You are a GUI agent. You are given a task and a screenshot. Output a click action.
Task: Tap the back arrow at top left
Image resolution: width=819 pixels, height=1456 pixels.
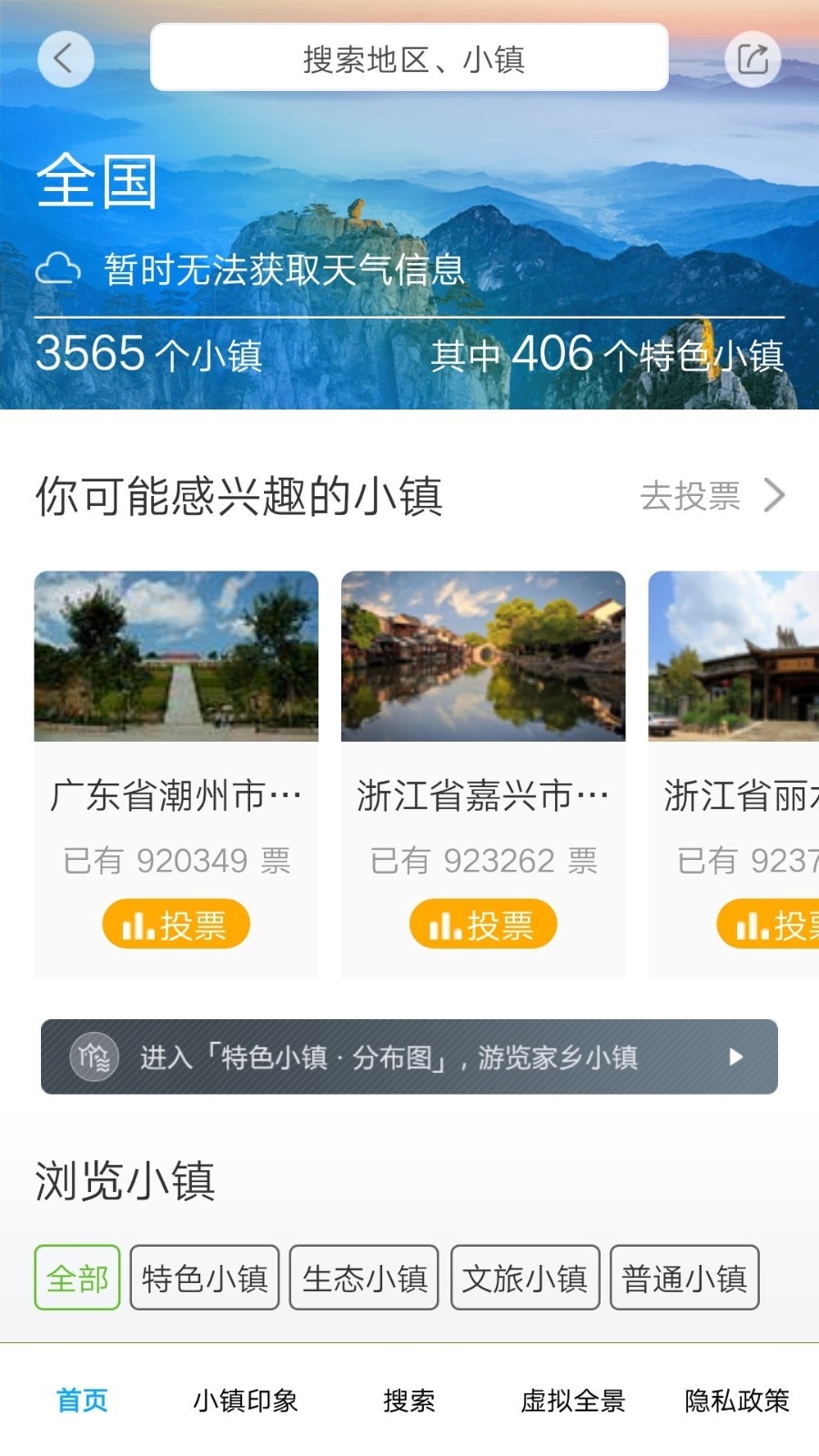pos(65,58)
